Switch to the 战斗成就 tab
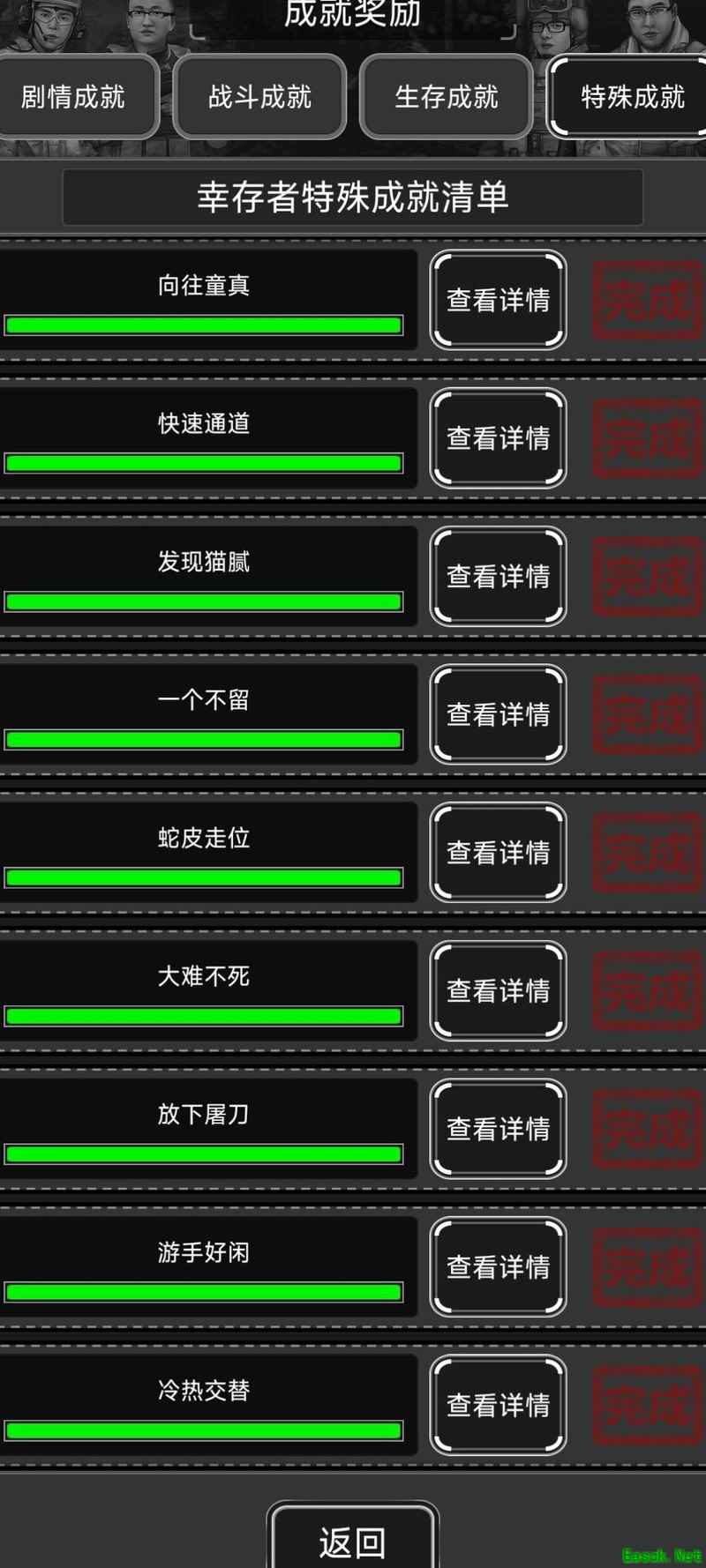Viewport: 706px width, 1568px height. 259,96
